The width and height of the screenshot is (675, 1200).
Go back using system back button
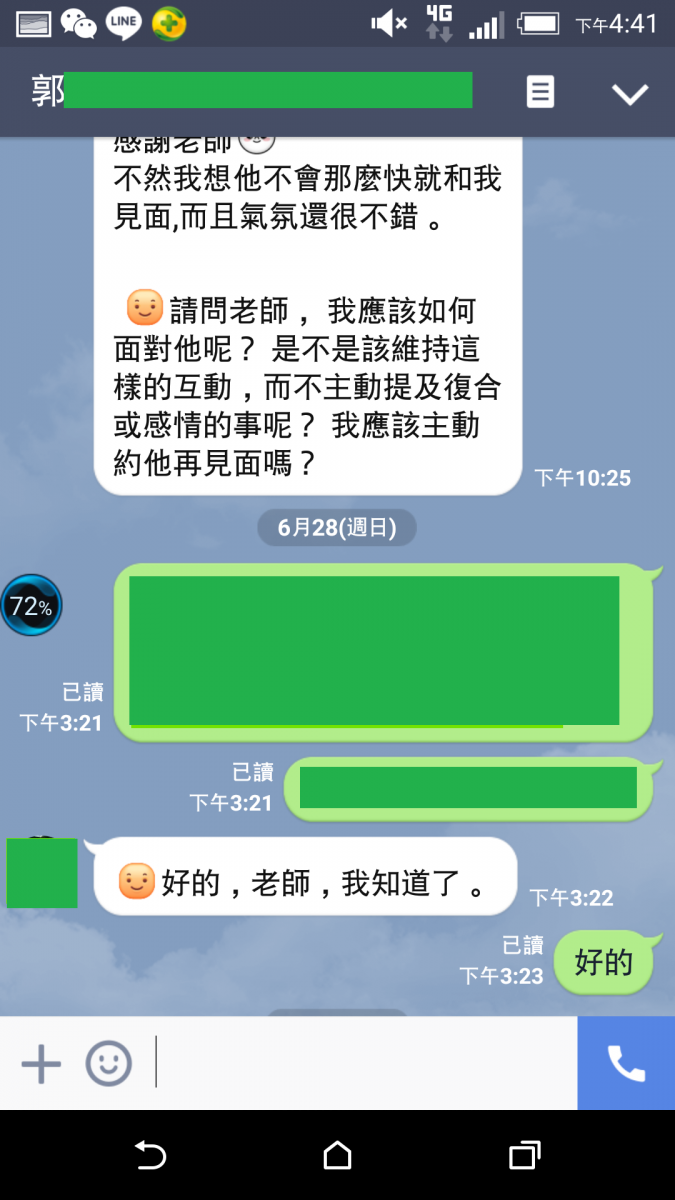pyautogui.click(x=150, y=1156)
